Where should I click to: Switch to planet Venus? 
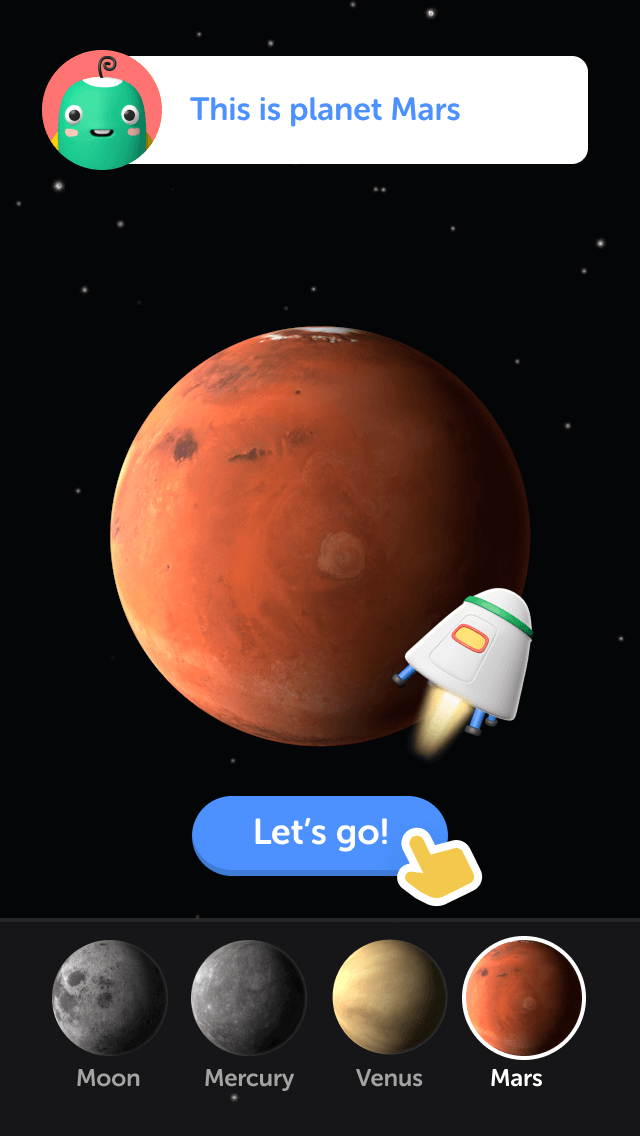point(389,997)
